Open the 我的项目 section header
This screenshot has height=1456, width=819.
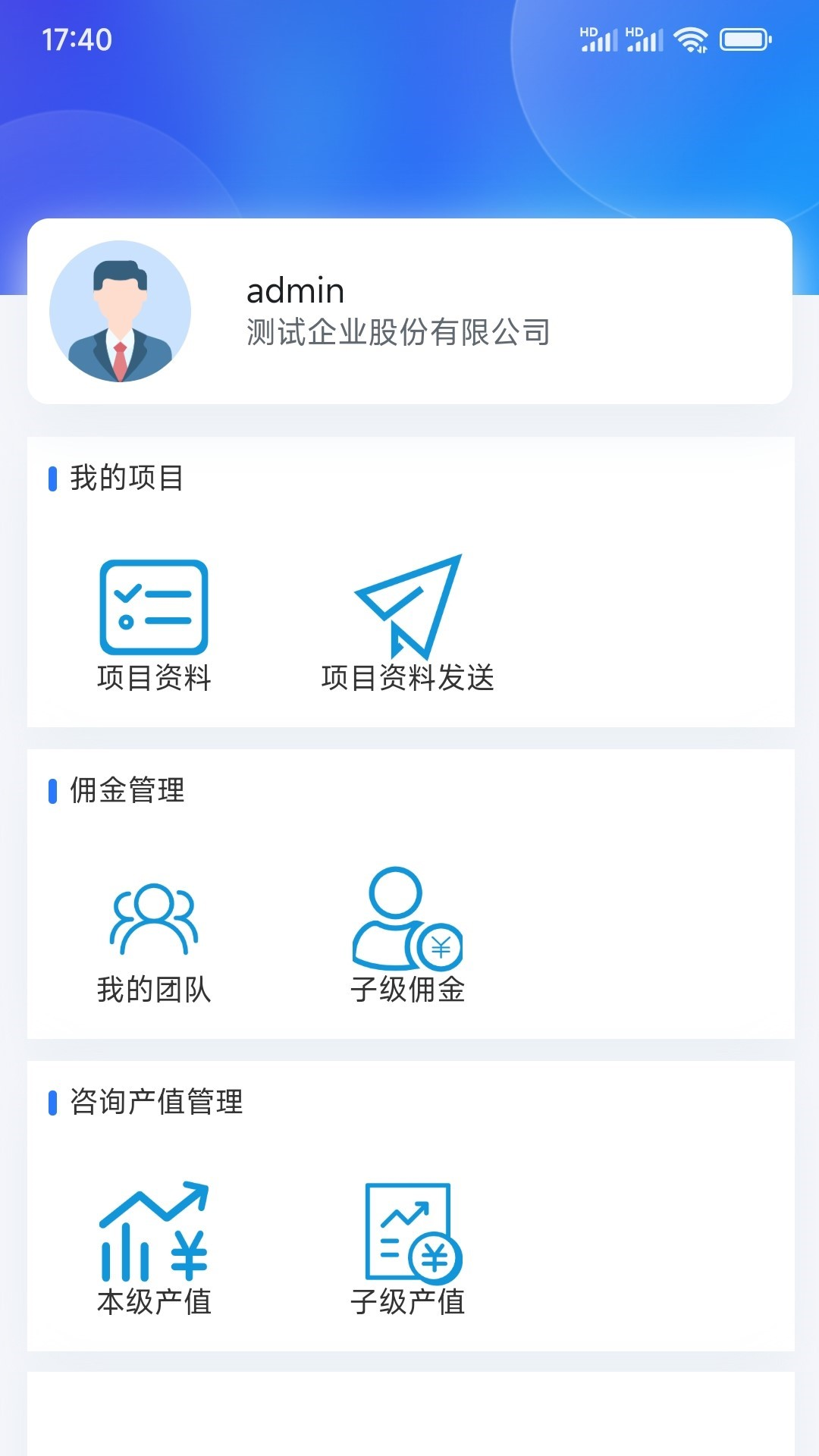[125, 478]
